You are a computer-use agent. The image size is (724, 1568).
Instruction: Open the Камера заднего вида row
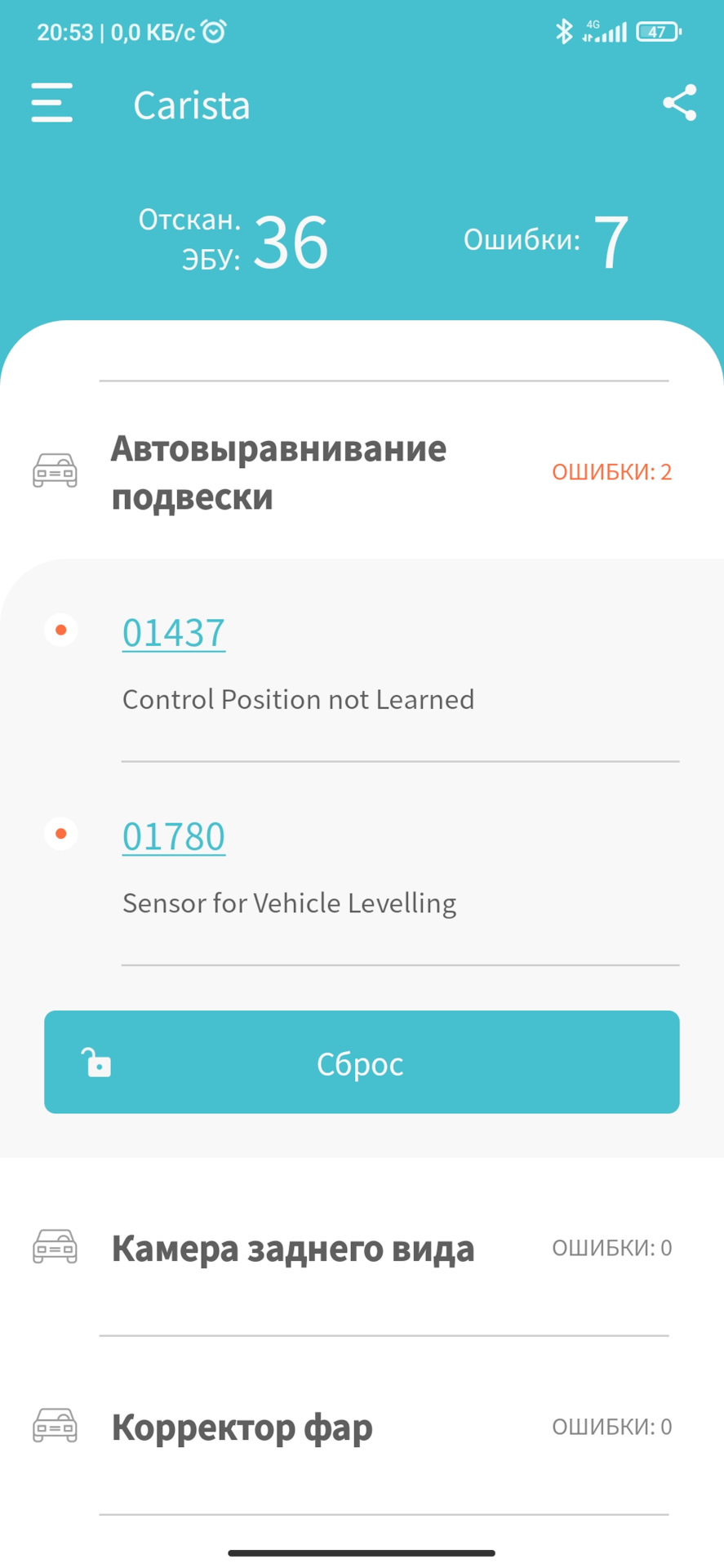[362, 1248]
